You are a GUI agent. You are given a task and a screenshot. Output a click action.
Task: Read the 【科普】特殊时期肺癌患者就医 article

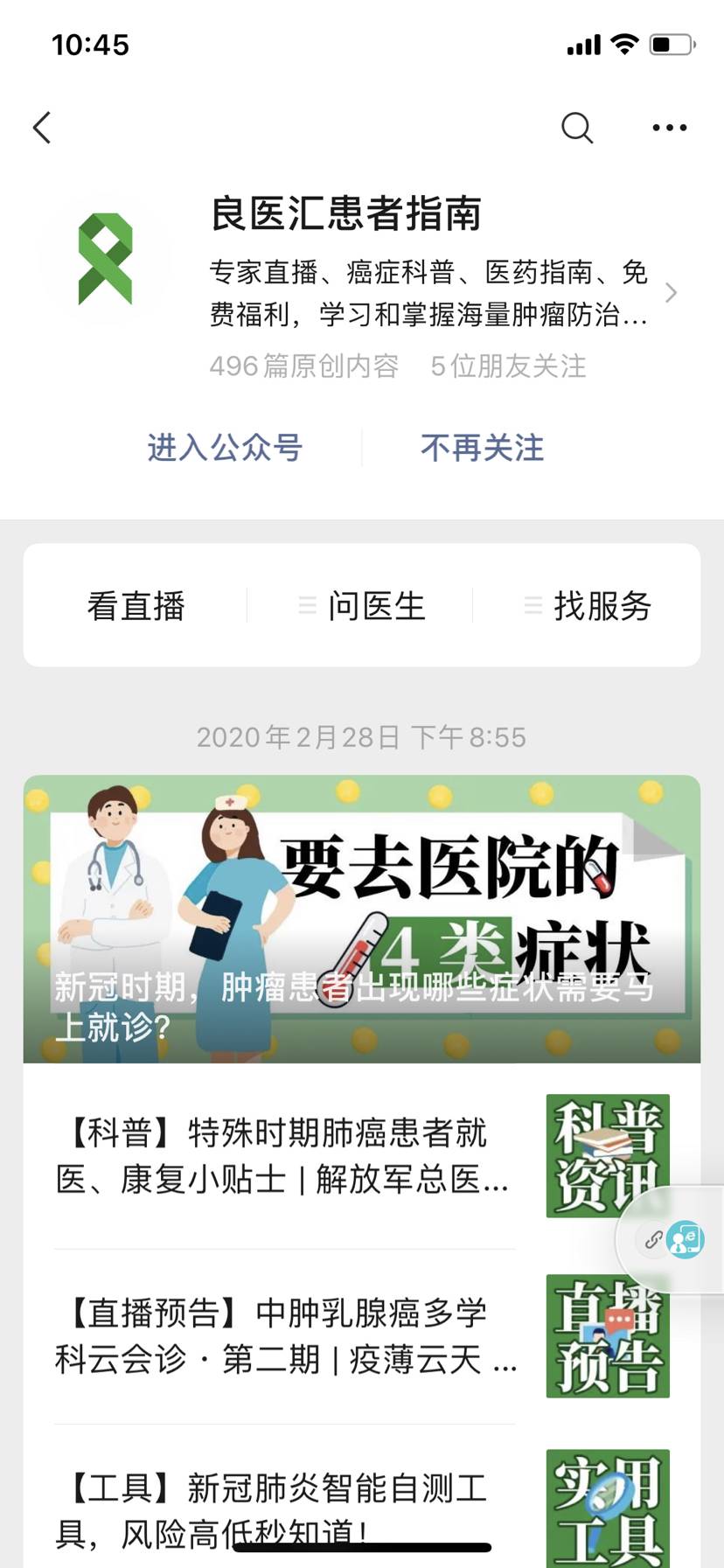[x=280, y=1155]
